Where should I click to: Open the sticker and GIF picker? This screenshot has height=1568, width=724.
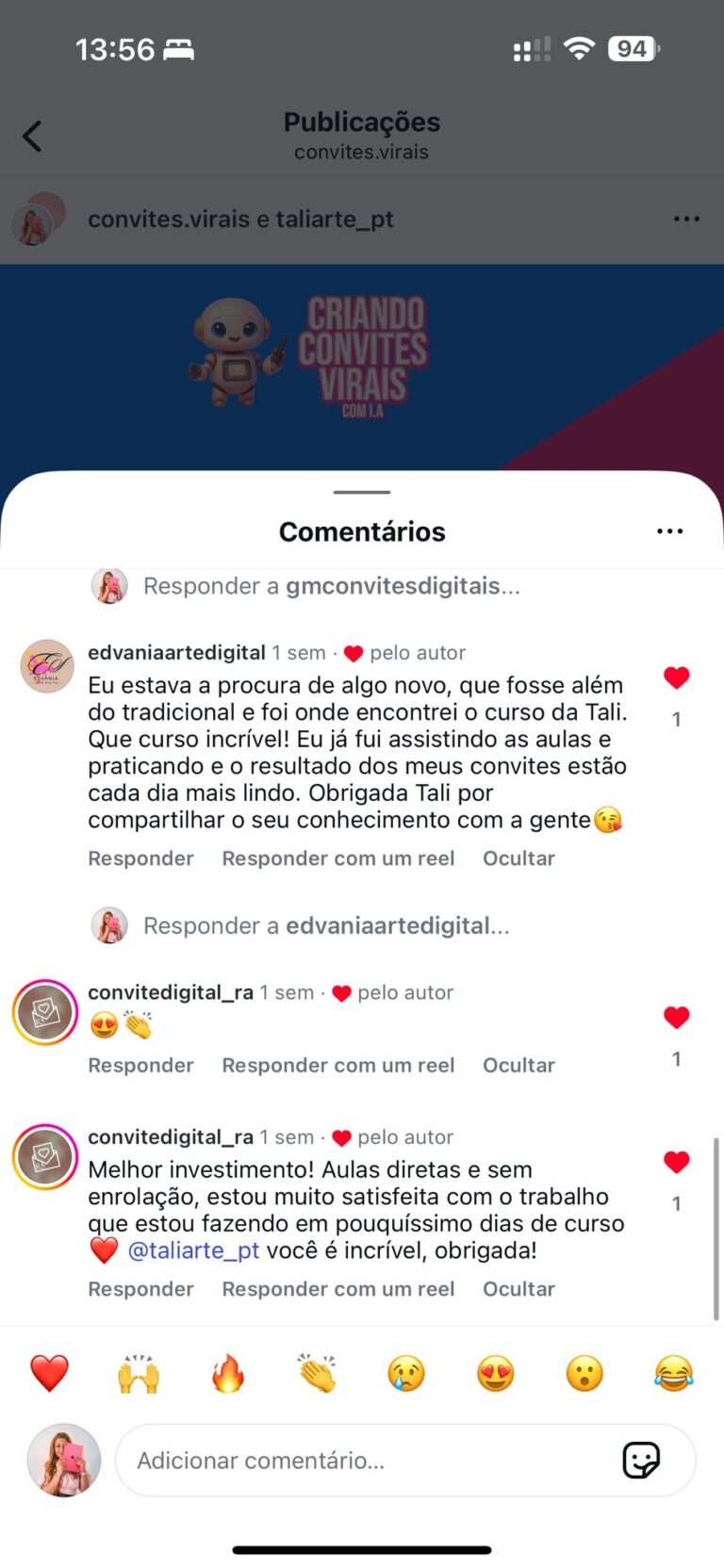(641, 1461)
